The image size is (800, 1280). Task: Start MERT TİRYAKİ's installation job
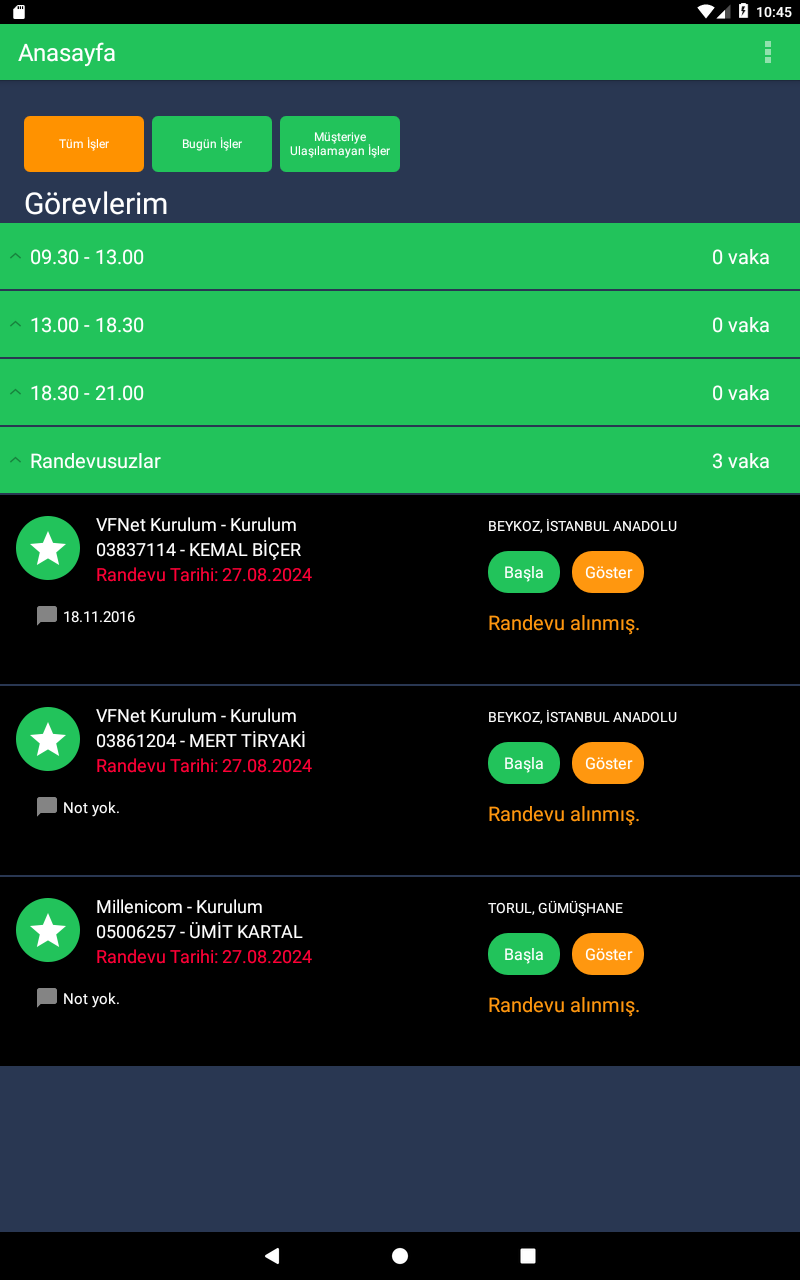(x=524, y=763)
